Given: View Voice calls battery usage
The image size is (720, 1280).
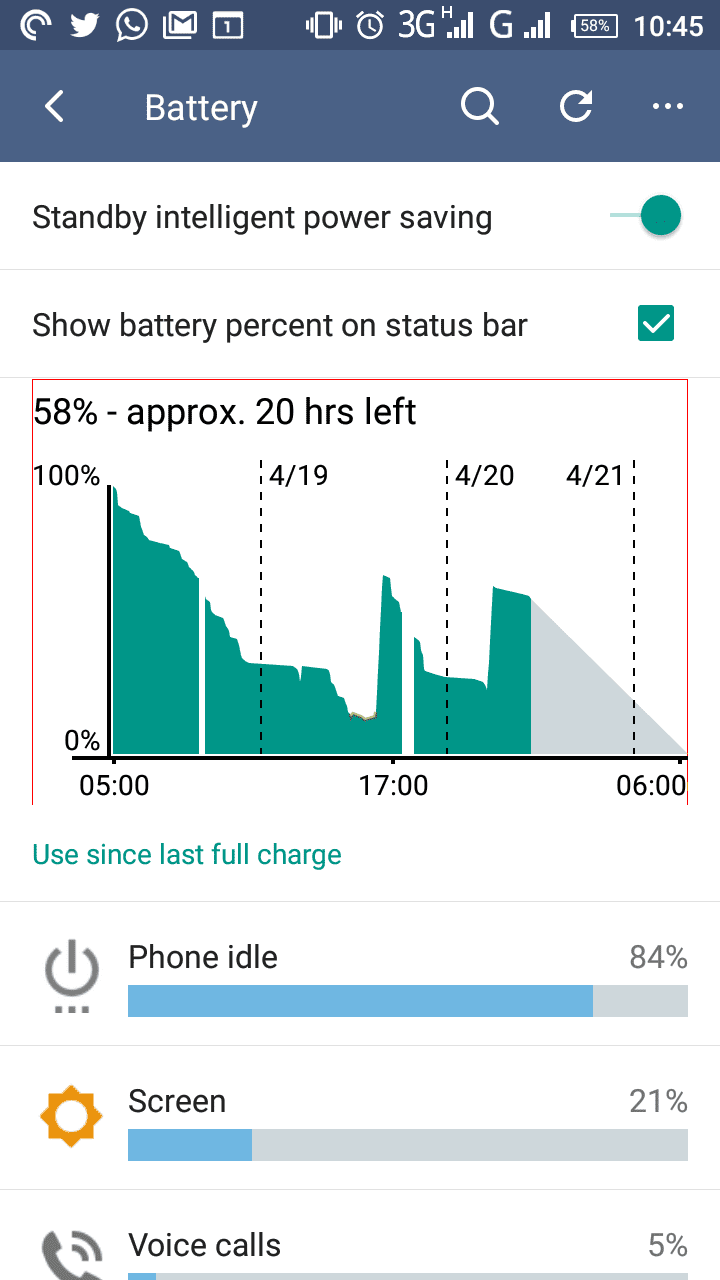Looking at the screenshot, I should [360, 1236].
